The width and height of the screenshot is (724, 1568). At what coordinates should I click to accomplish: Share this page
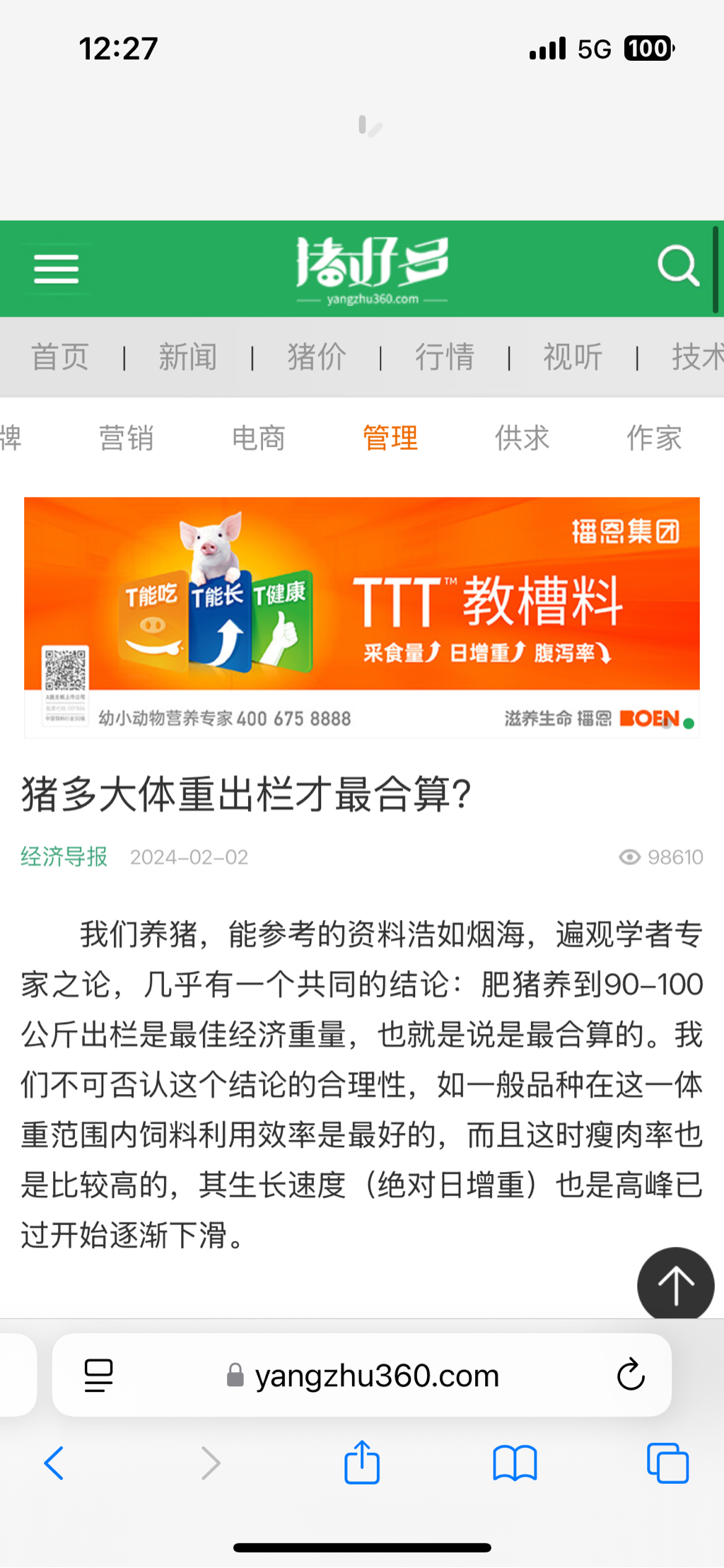coord(362,1463)
